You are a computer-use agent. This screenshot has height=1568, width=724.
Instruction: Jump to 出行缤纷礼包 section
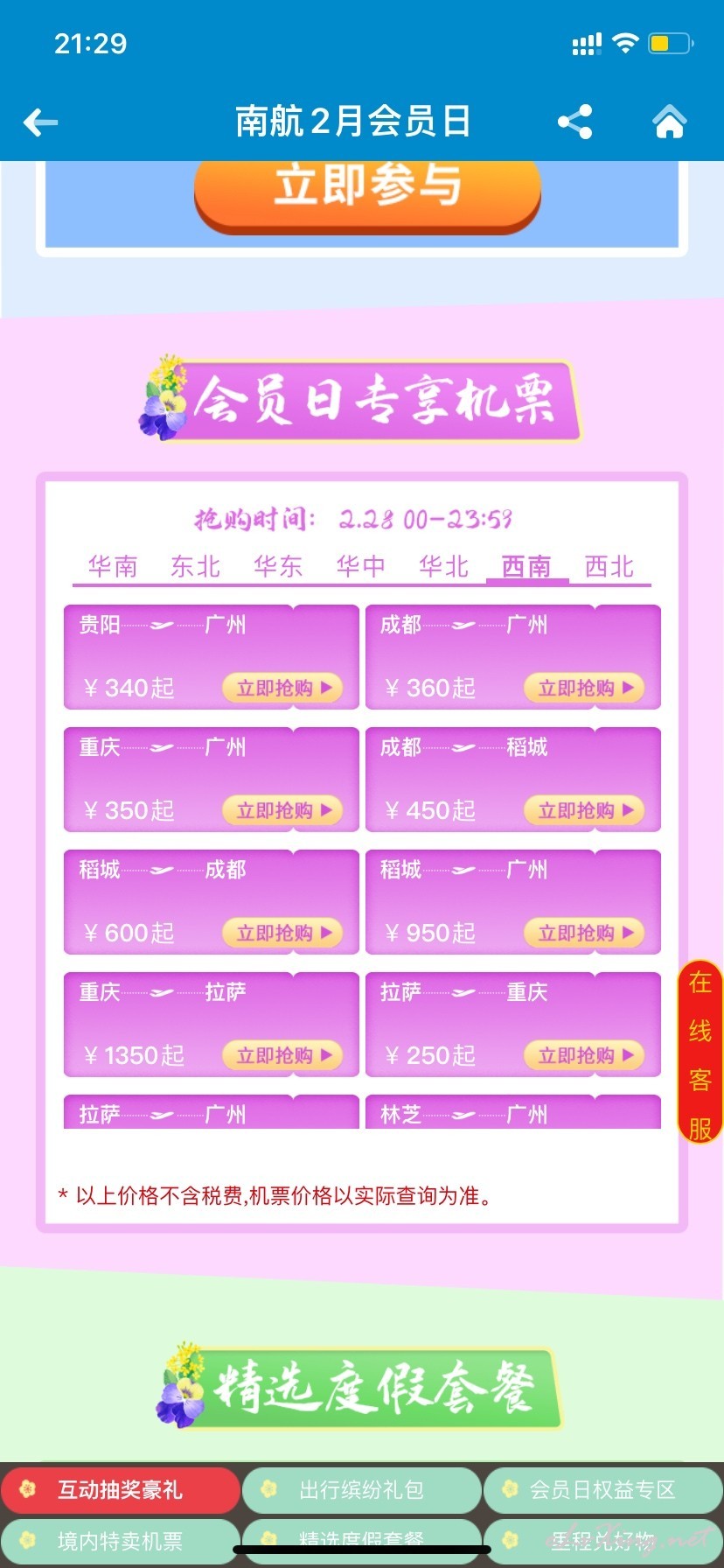(x=362, y=1490)
